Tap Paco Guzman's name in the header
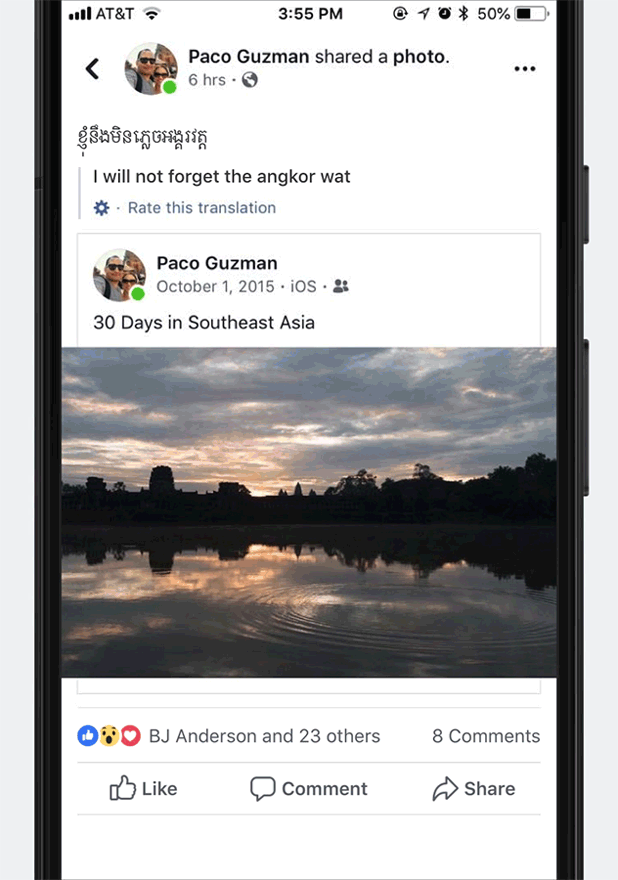The width and height of the screenshot is (618, 880). [x=249, y=57]
